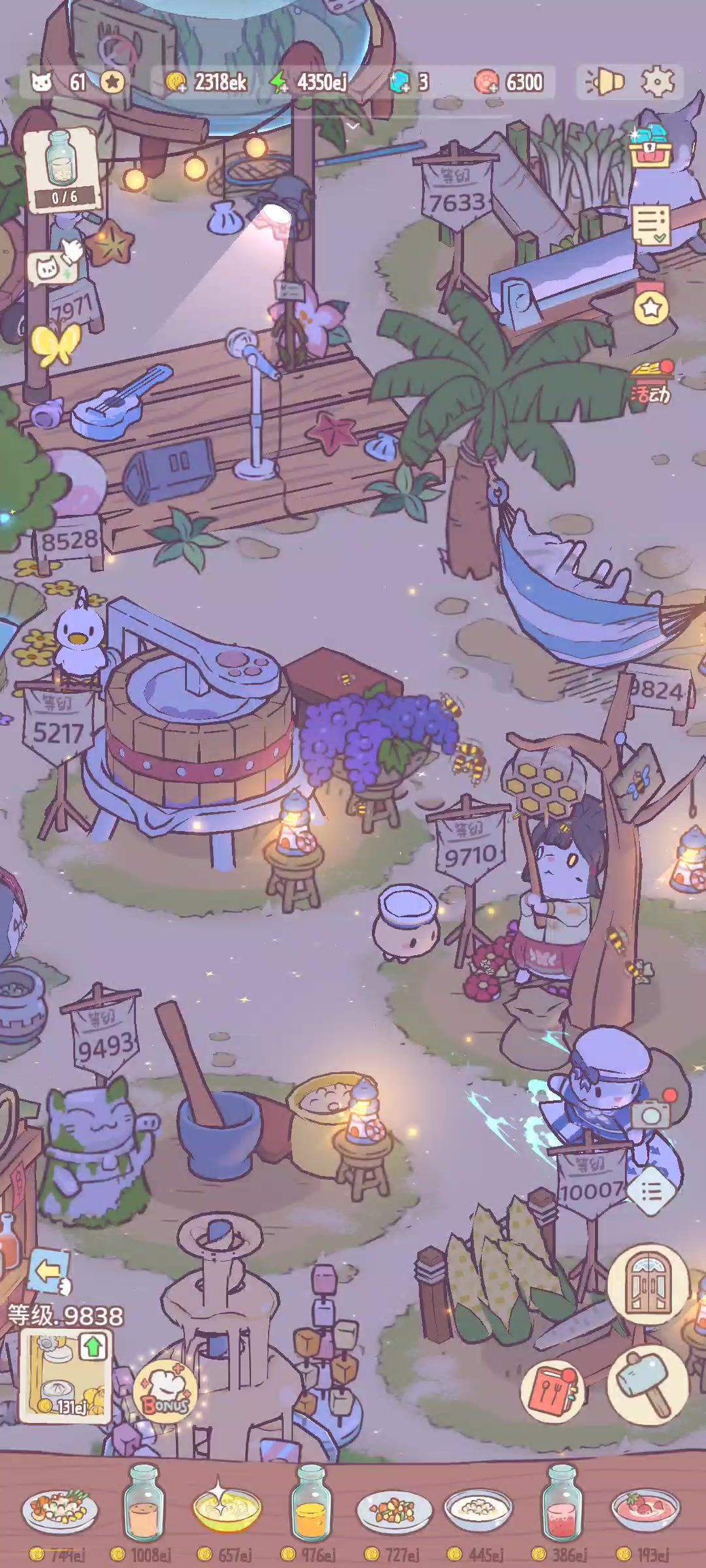
Task: Tap the yellow butterfly icon
Action: point(56,343)
